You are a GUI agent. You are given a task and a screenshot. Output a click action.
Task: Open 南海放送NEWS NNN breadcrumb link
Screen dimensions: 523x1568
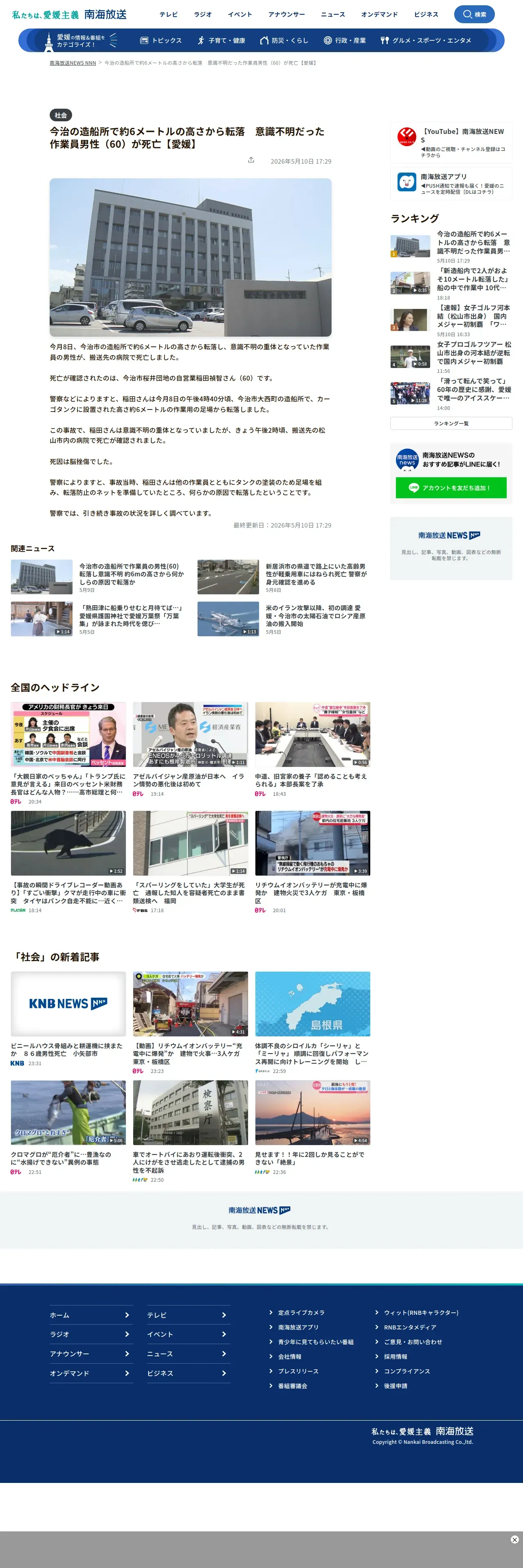73,63
